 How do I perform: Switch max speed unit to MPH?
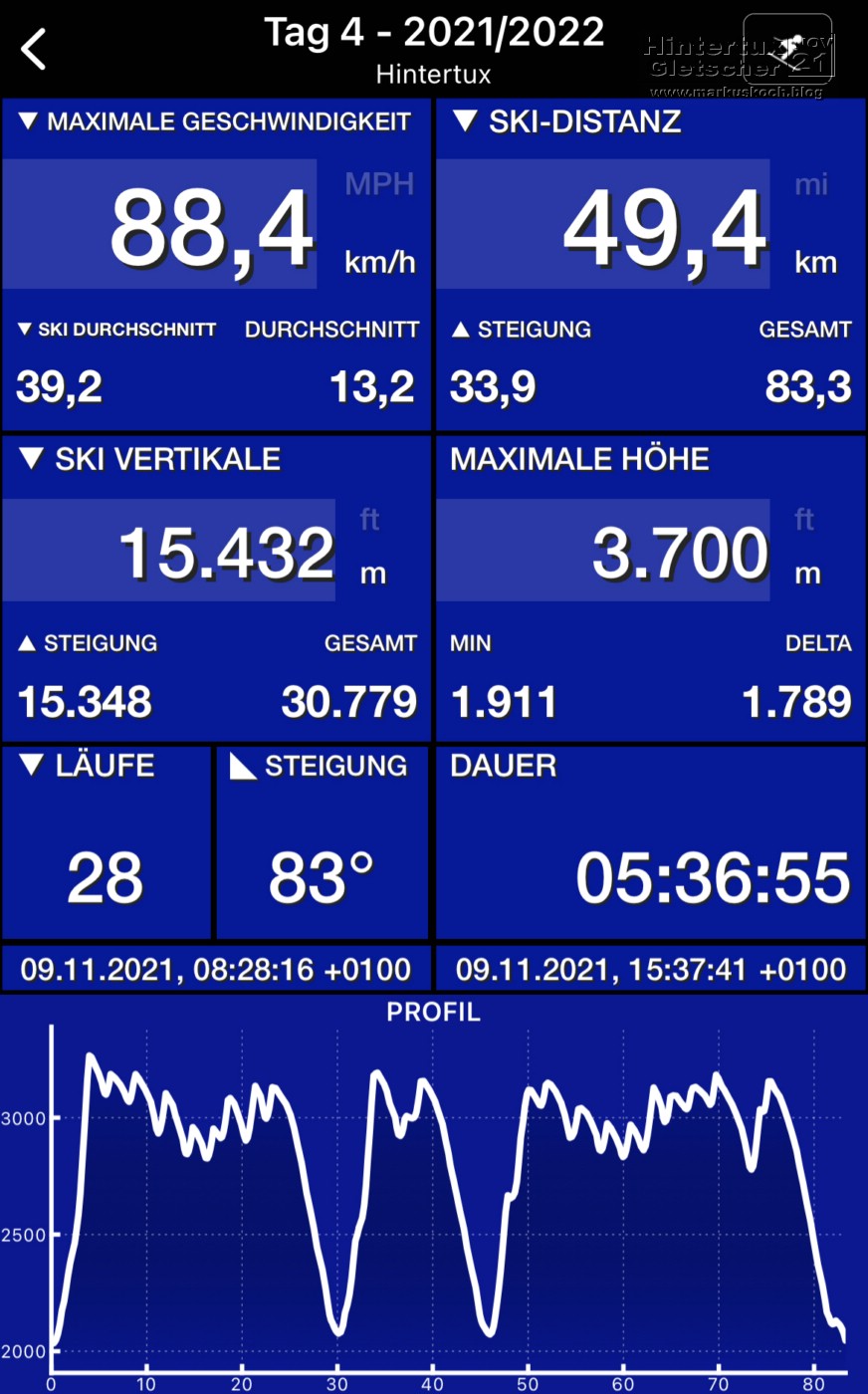tap(378, 184)
